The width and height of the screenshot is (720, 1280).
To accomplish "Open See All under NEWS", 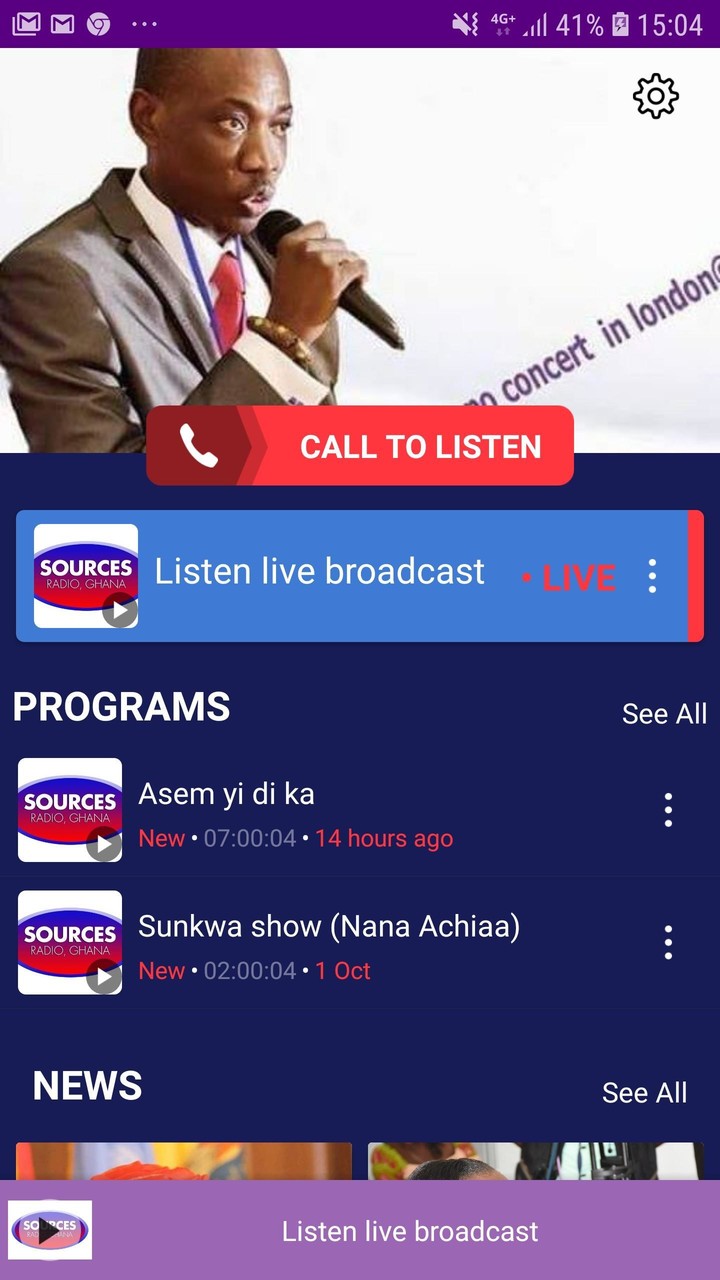I will point(645,1094).
